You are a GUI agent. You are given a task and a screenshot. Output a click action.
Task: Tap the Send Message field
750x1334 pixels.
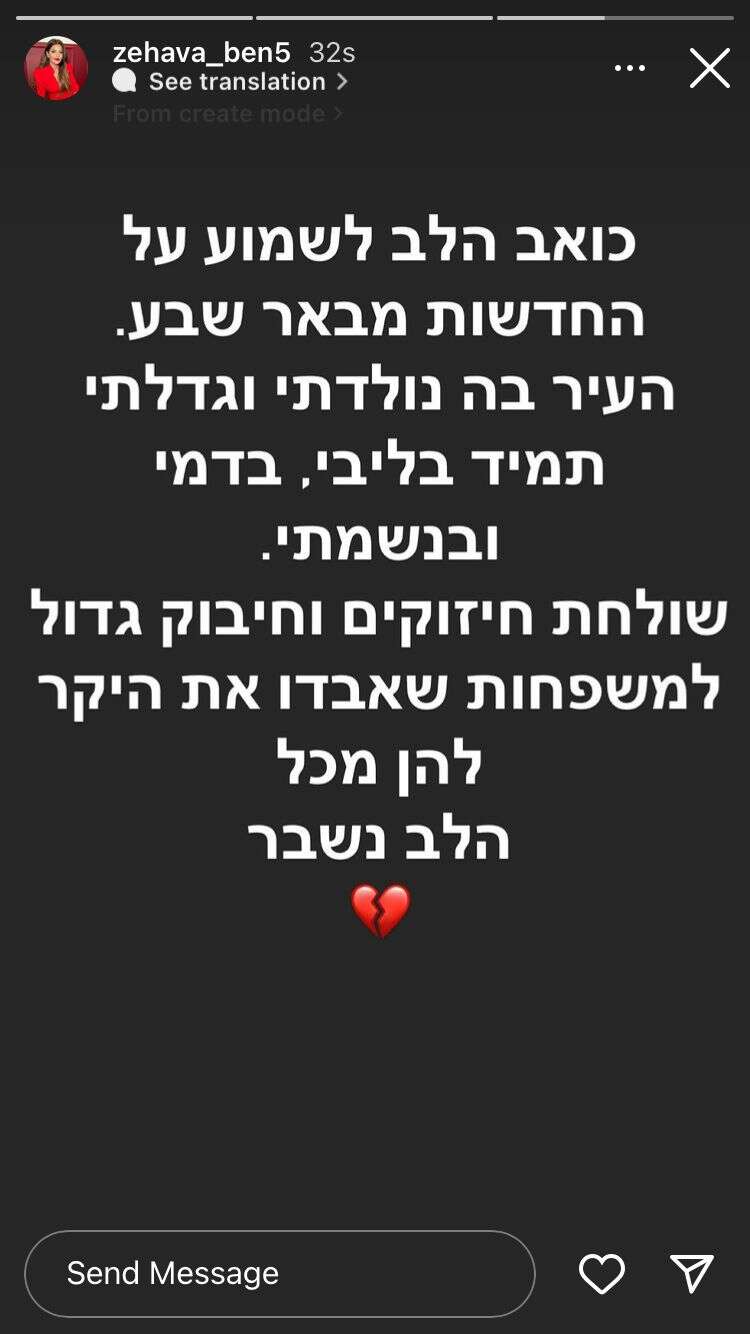[x=279, y=1273]
